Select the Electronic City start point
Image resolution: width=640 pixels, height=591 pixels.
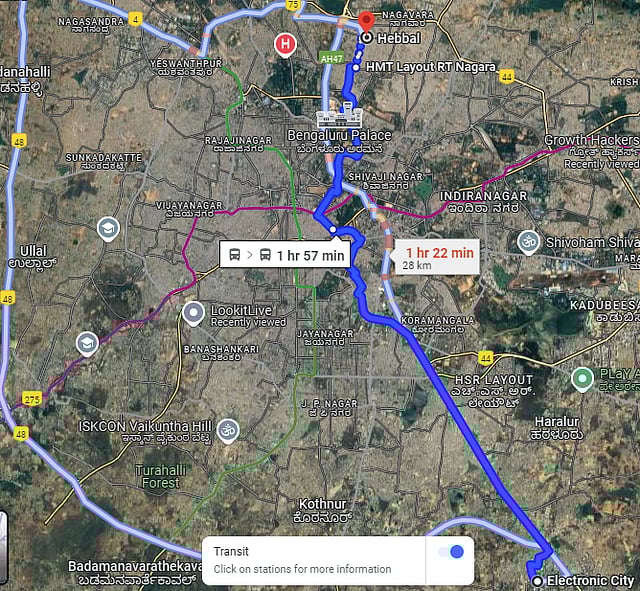pyautogui.click(x=537, y=581)
